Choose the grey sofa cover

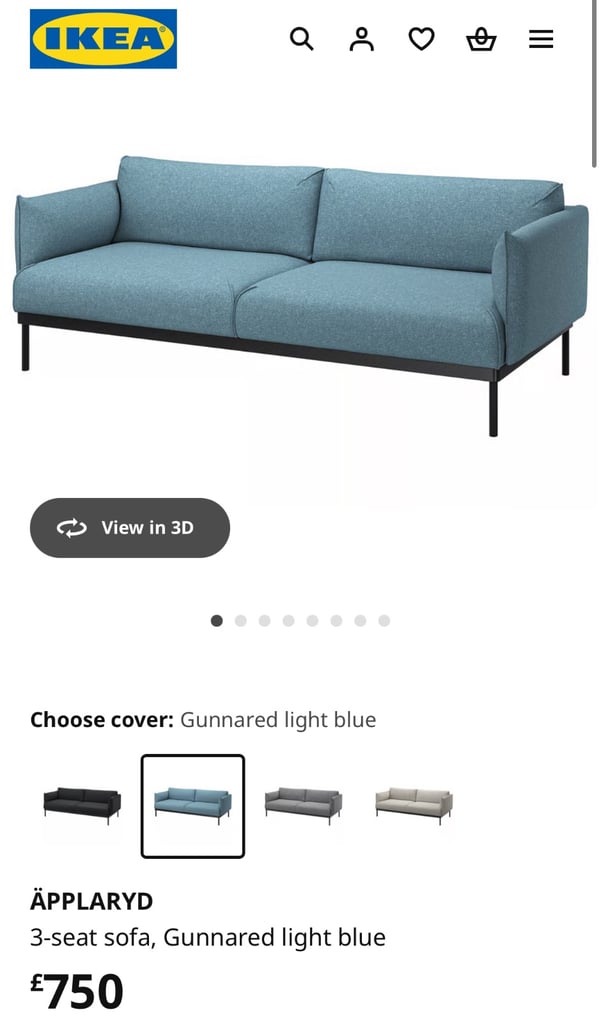tap(303, 806)
